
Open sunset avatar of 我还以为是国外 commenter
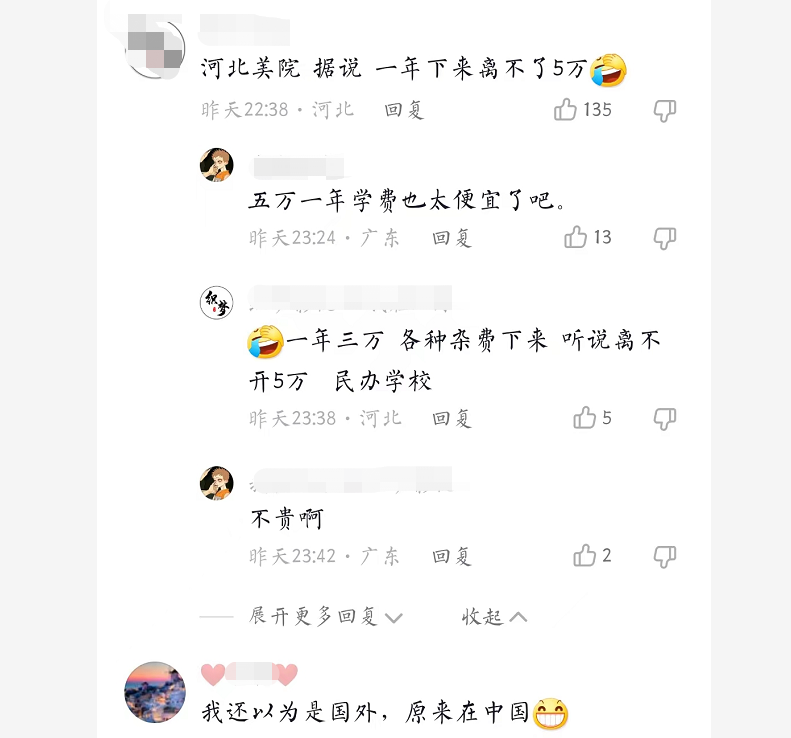tap(155, 692)
